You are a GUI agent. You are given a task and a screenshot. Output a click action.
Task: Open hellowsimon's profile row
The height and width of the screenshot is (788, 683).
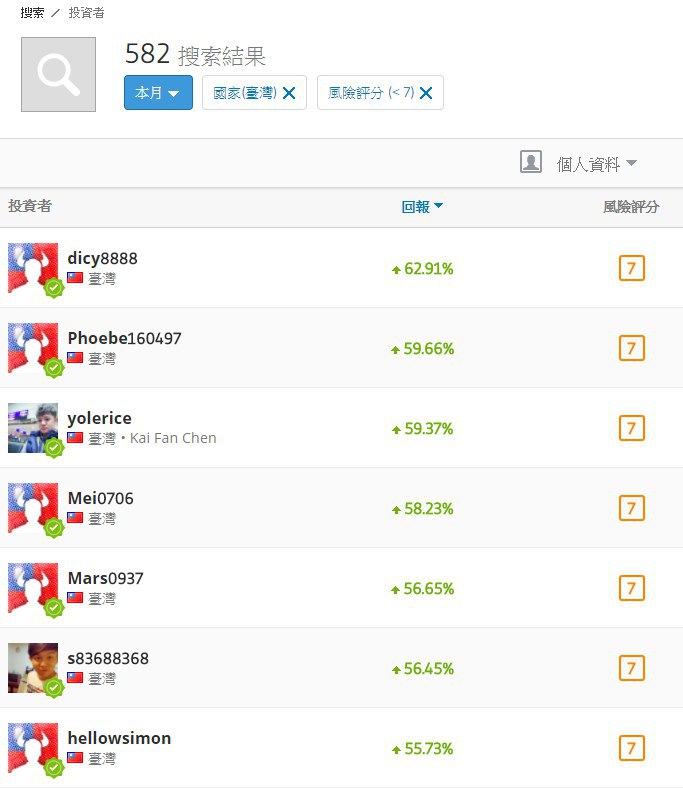[x=341, y=747]
